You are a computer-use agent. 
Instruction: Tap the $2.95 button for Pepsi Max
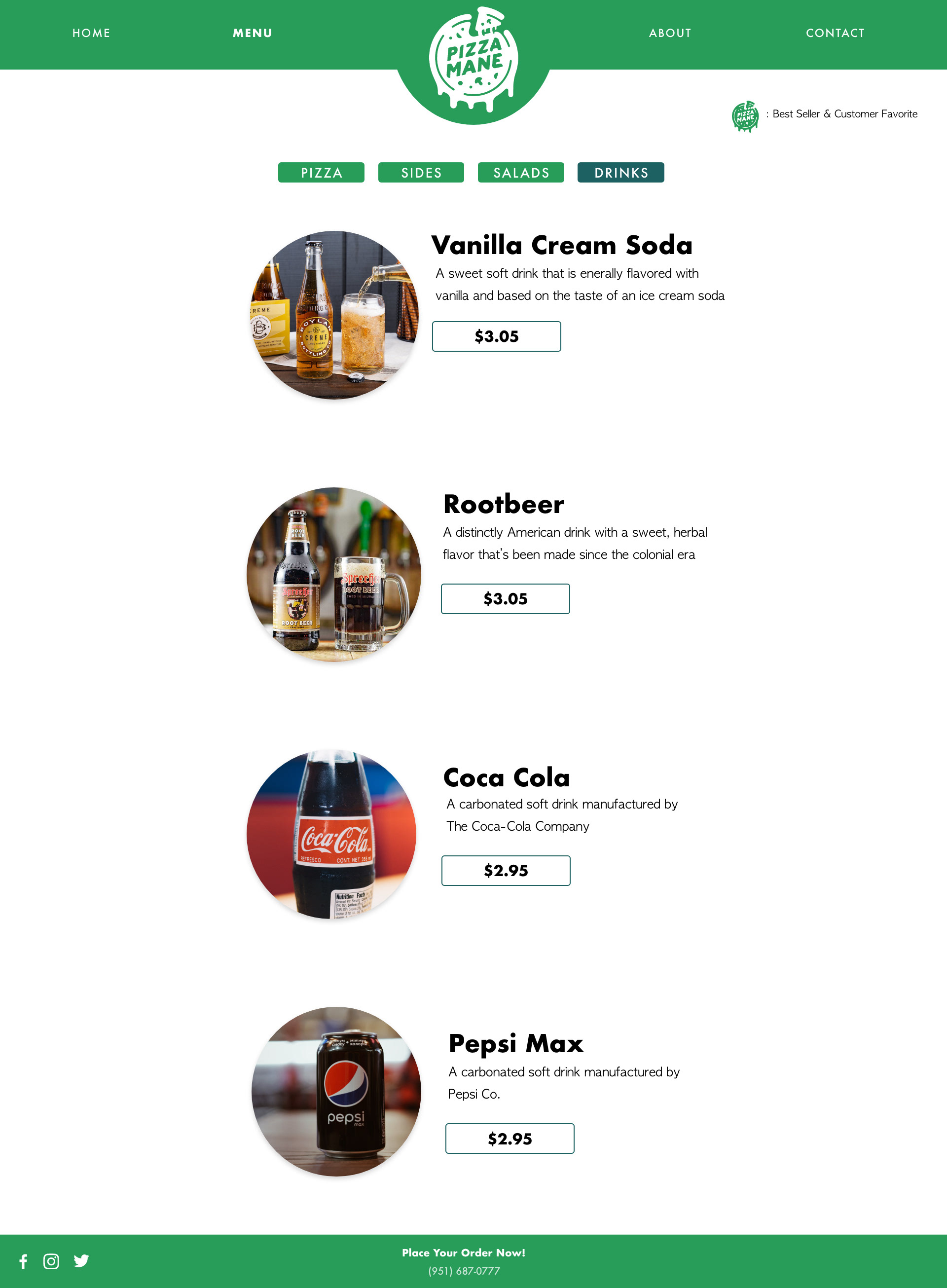(510, 1139)
